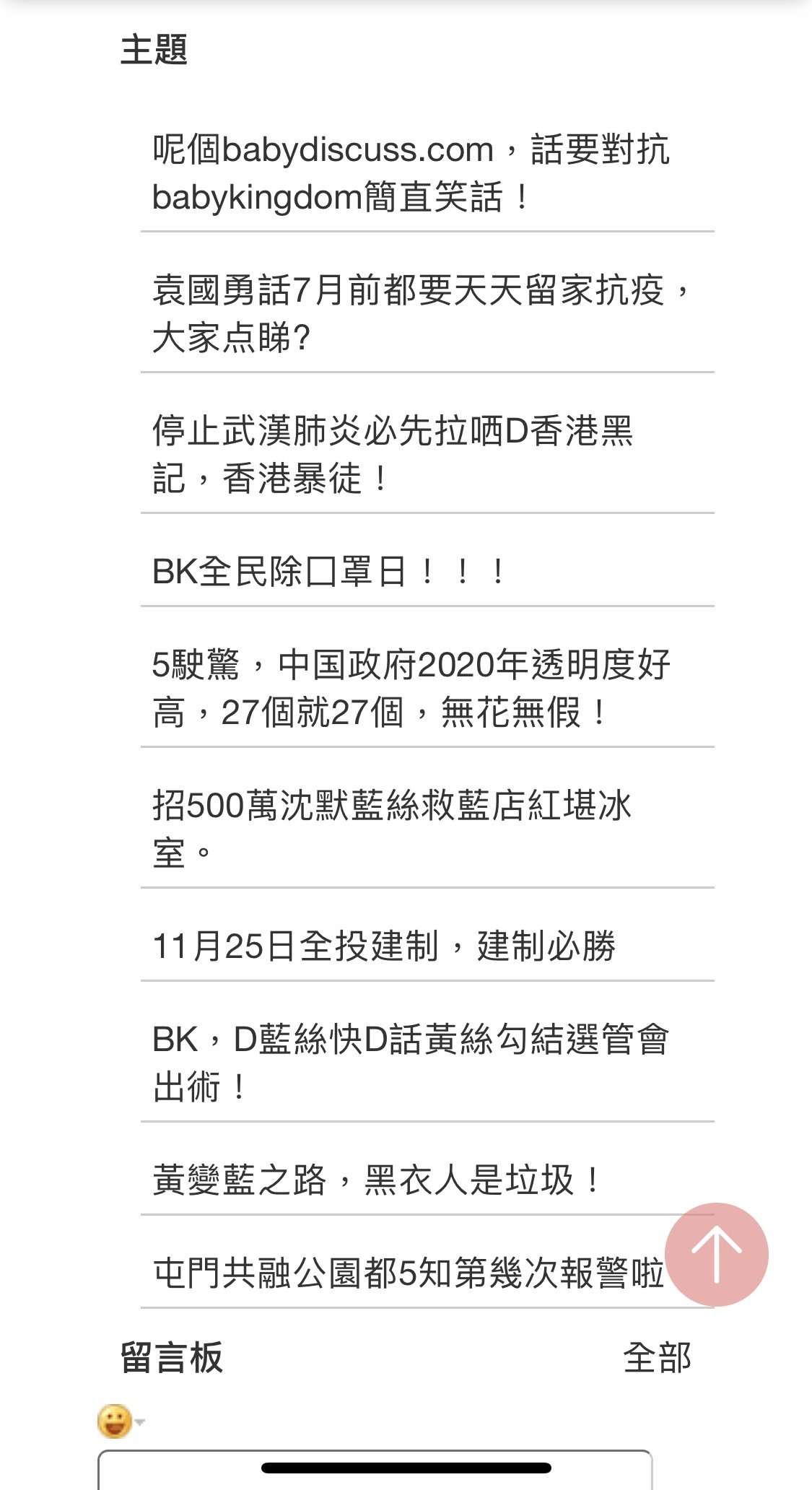Open the 黃變藍之路 thread
Viewport: 812px width, 1490px height.
[377, 1180]
